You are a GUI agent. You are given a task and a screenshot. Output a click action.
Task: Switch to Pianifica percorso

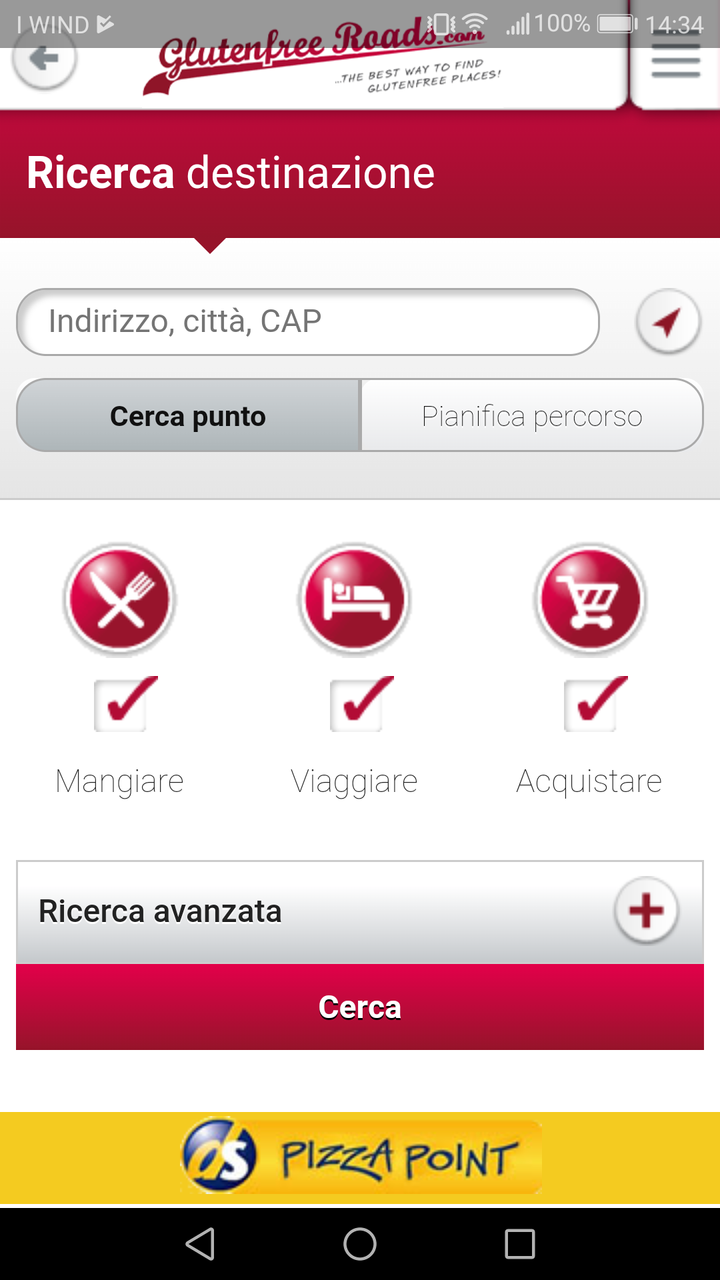click(532, 416)
